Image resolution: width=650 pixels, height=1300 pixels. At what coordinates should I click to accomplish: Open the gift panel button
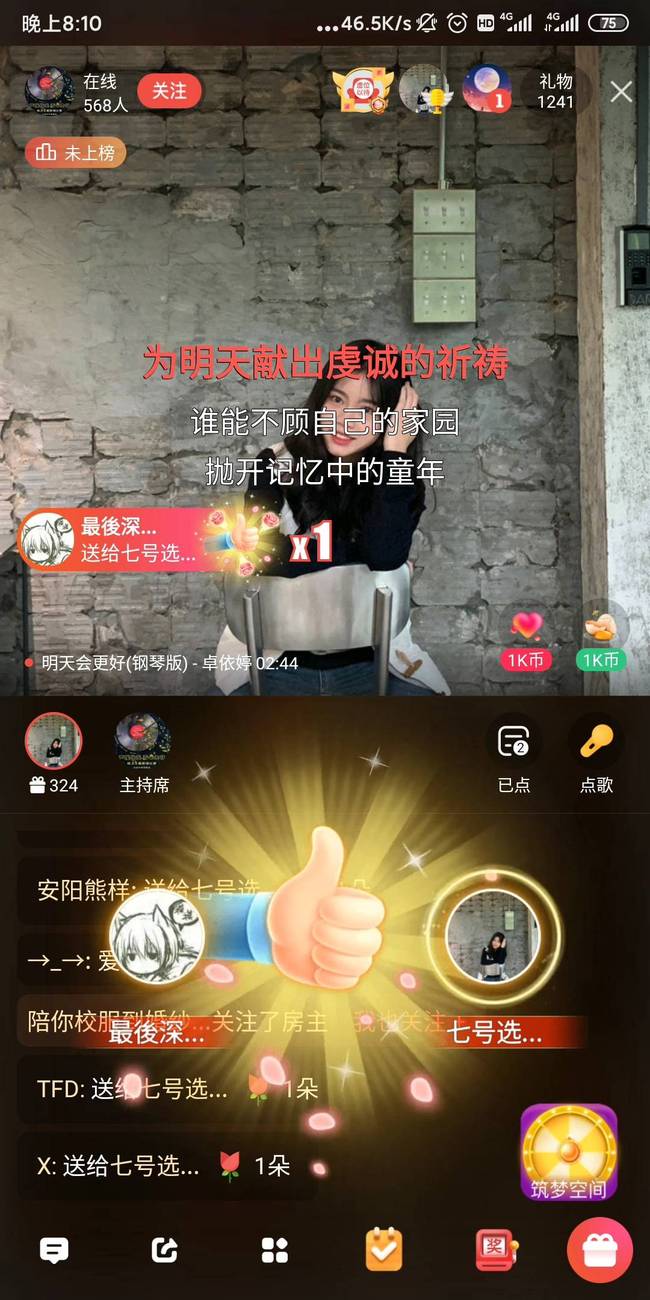click(599, 1249)
